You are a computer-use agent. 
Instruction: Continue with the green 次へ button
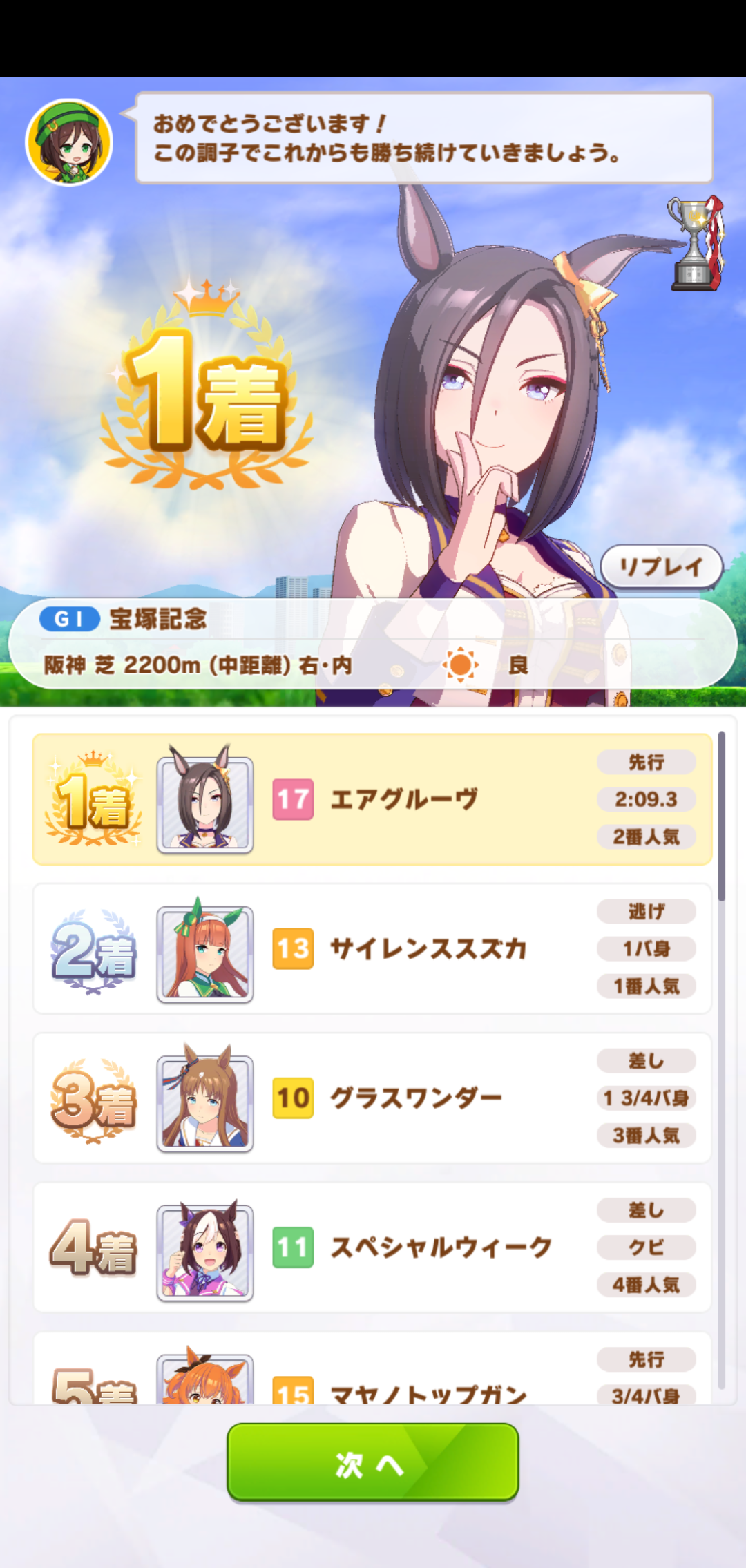click(372, 1462)
